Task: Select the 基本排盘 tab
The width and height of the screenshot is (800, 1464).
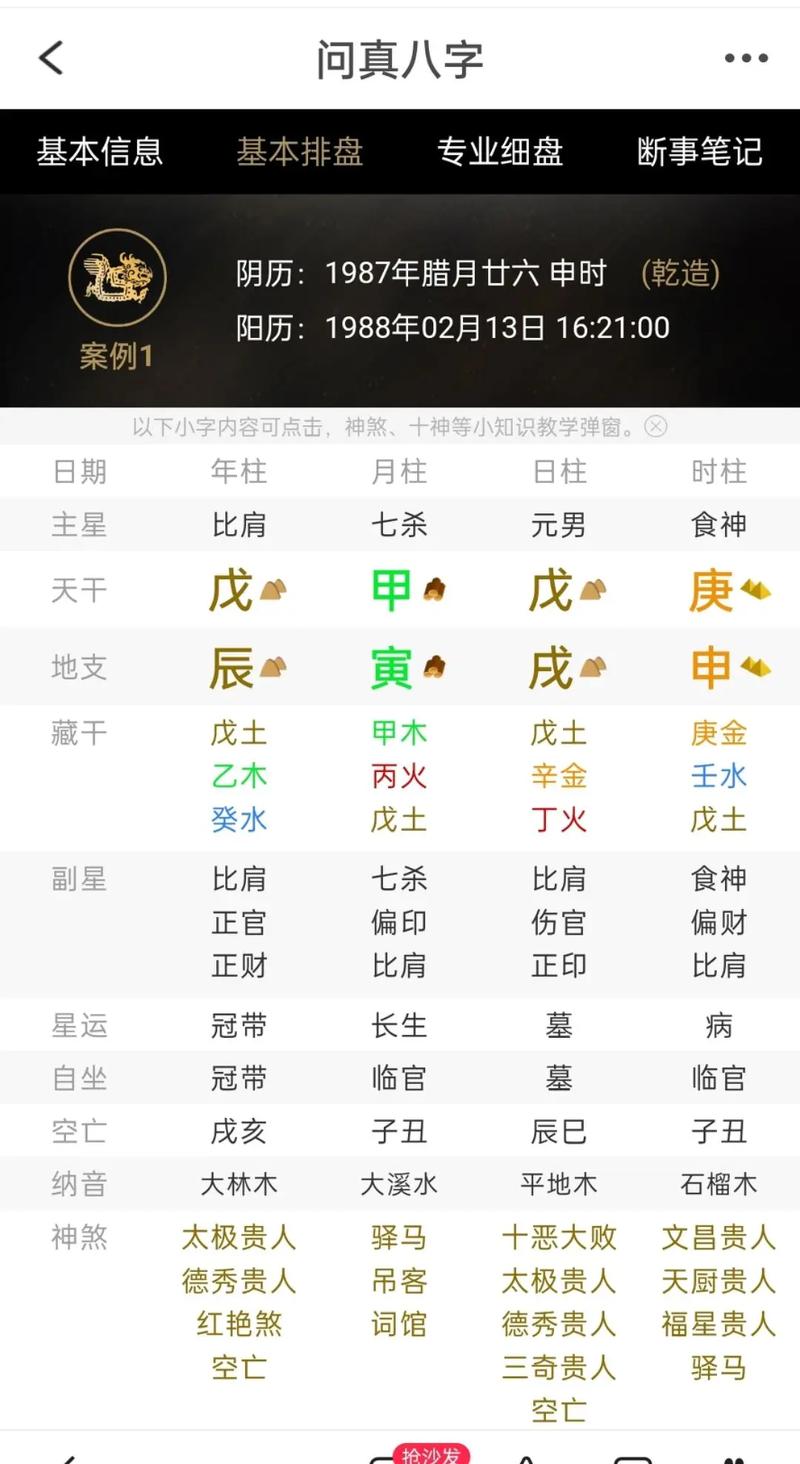Action: pos(299,152)
